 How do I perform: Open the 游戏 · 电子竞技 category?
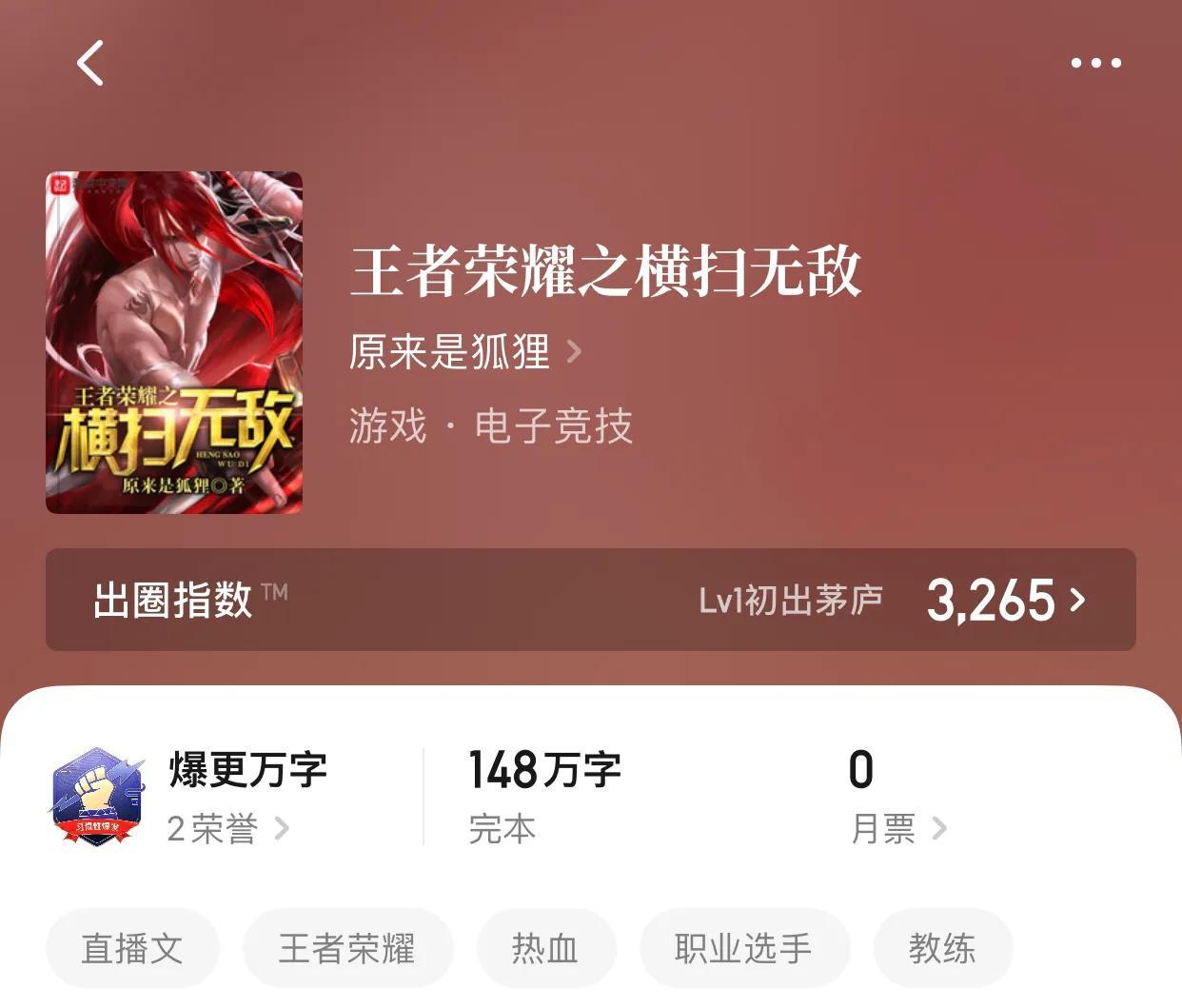490,425
